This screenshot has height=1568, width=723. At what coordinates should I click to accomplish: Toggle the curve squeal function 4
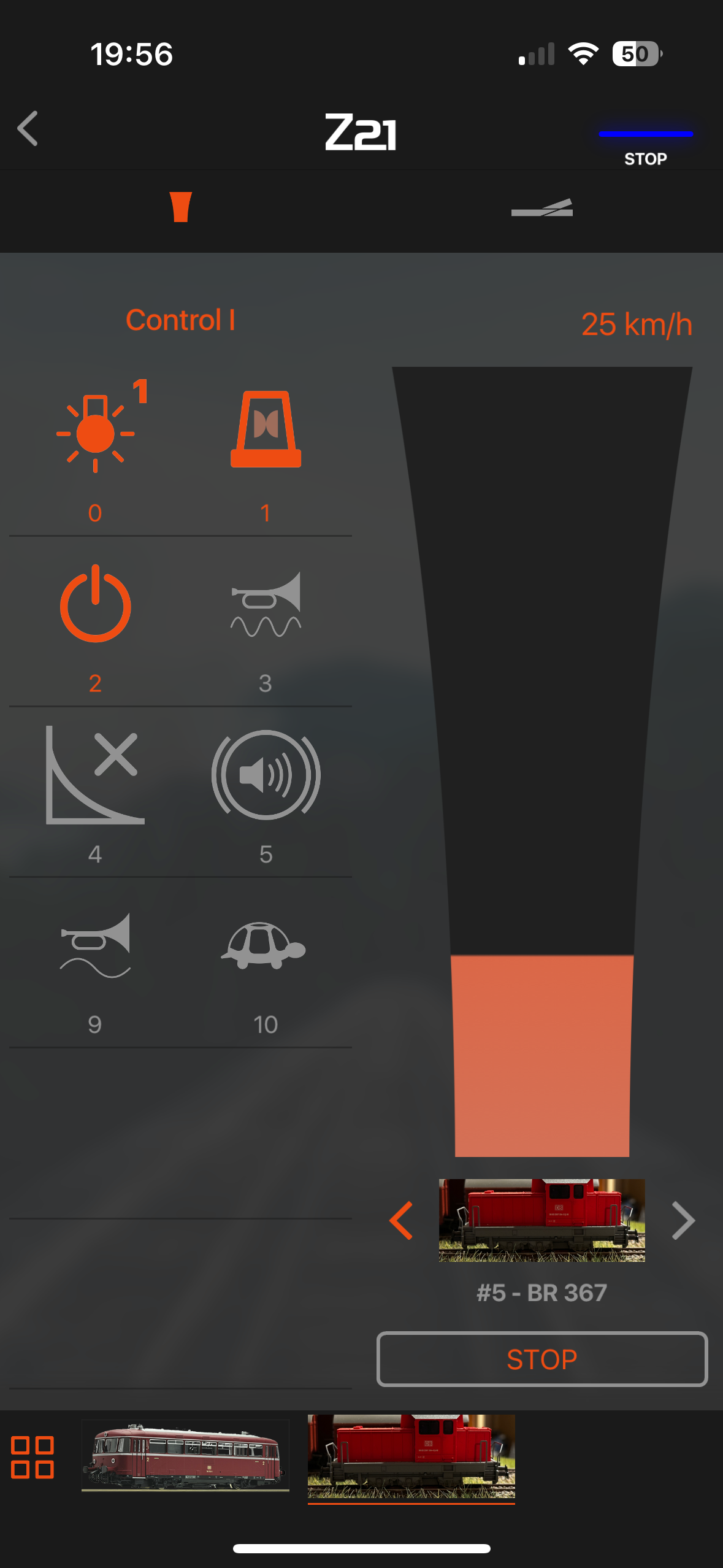[x=96, y=775]
